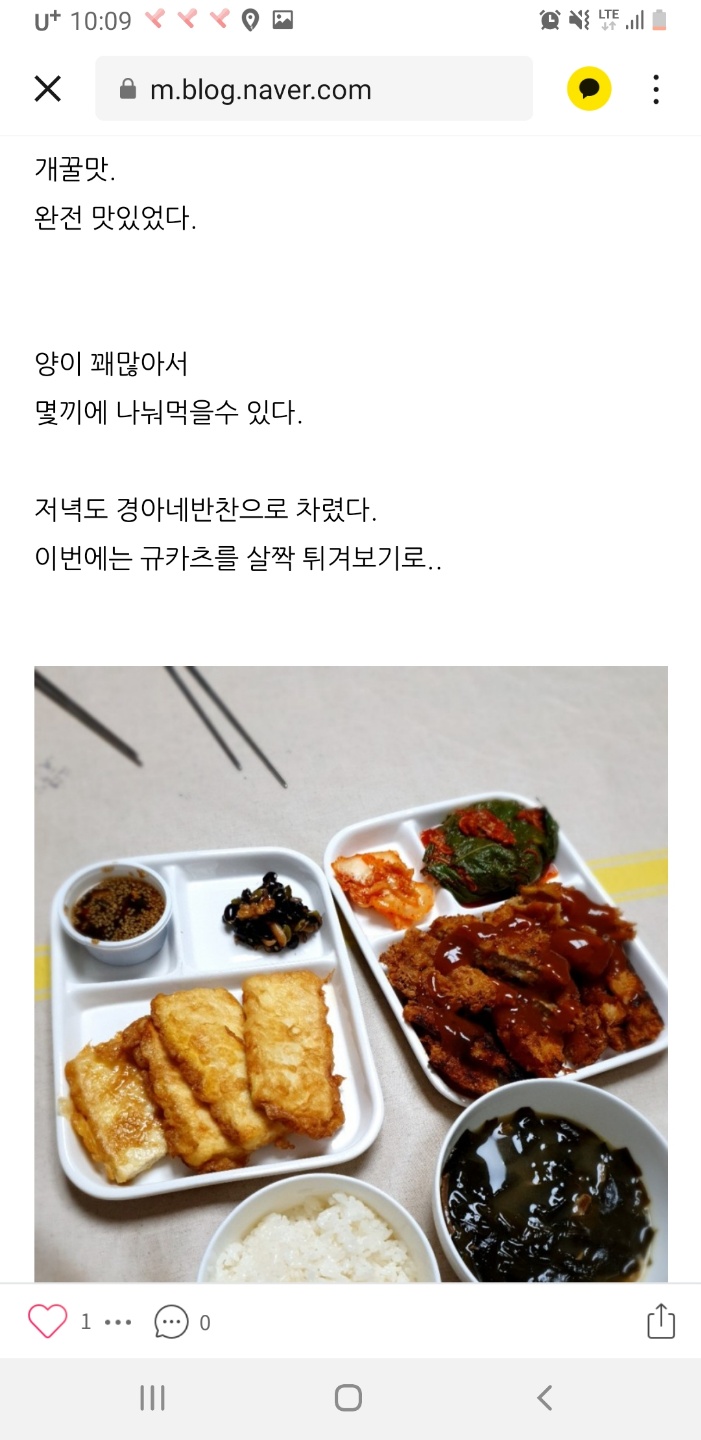This screenshot has height=1440, width=701.
Task: Like this blog post with the heart
Action: 47,1322
